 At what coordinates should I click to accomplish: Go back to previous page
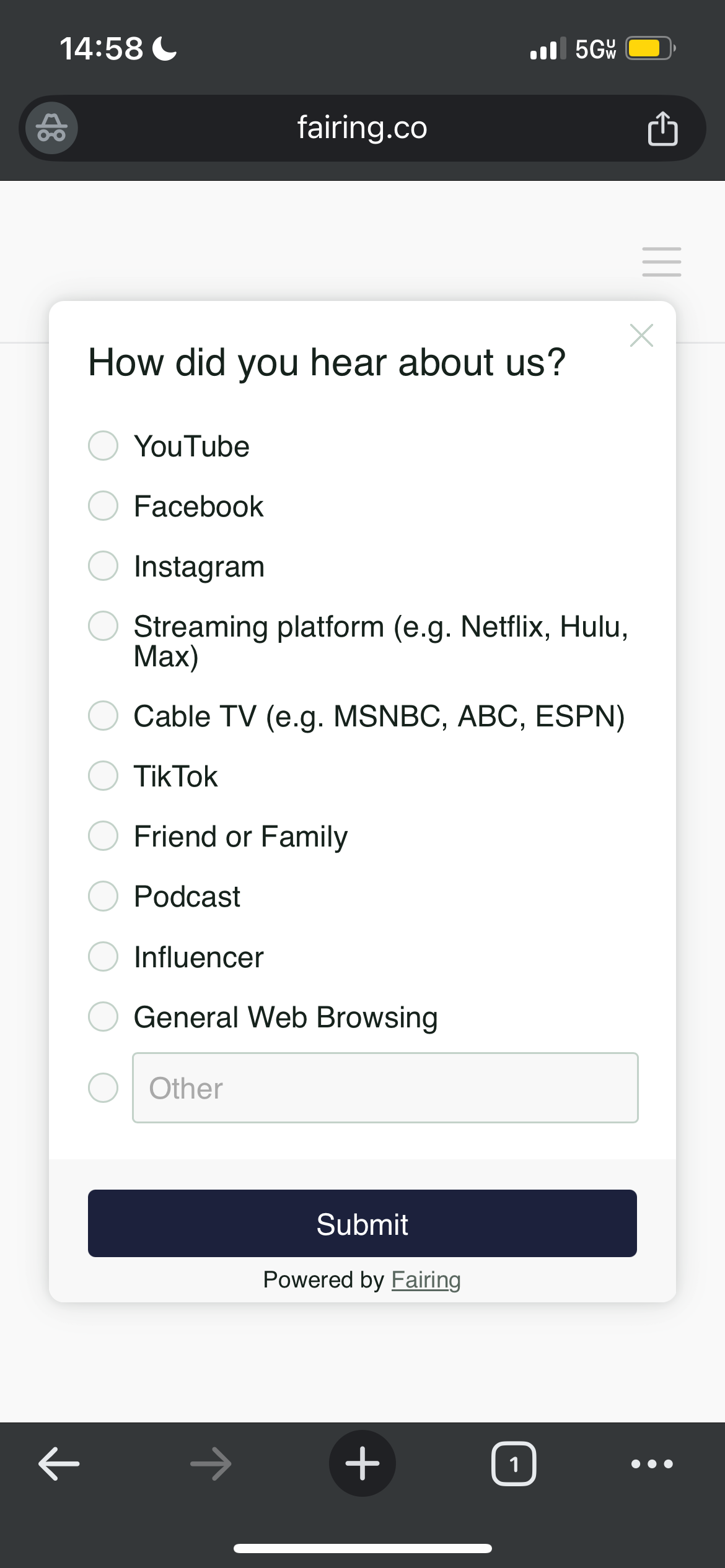pos(59,1464)
